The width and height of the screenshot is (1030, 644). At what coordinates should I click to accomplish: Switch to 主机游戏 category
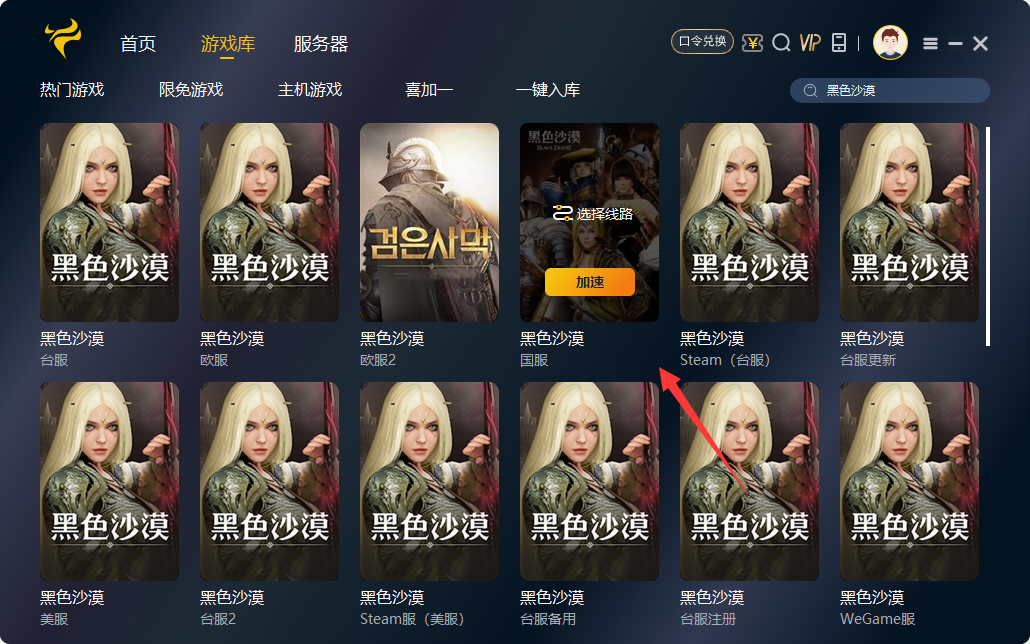coord(310,90)
